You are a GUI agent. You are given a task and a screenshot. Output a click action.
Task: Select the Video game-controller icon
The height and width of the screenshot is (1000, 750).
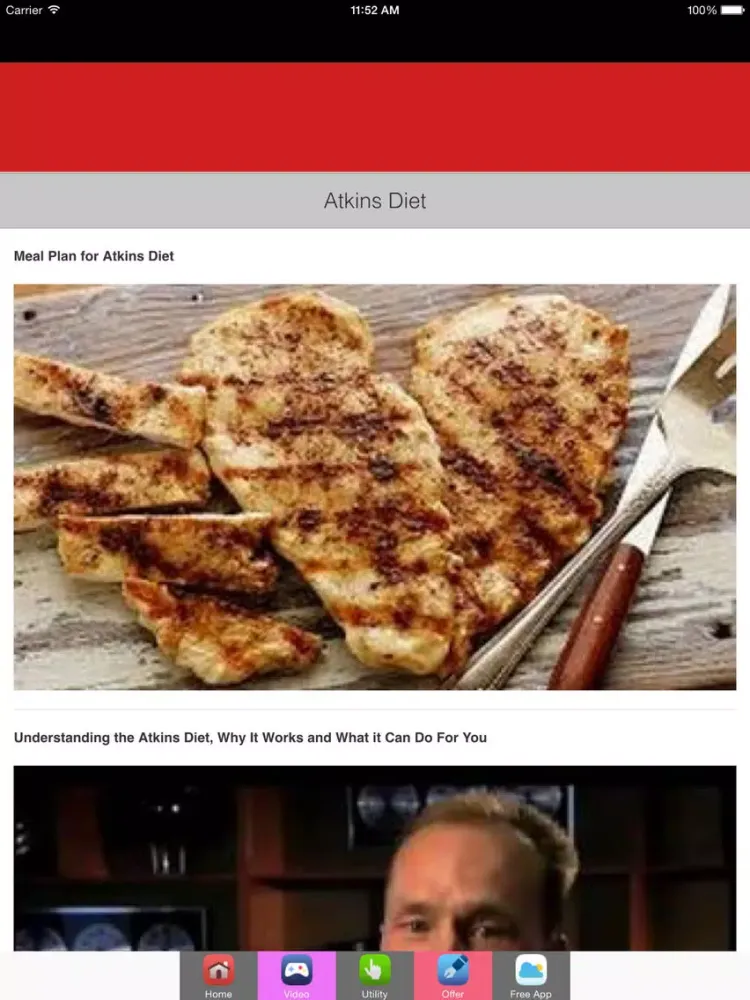(x=297, y=971)
